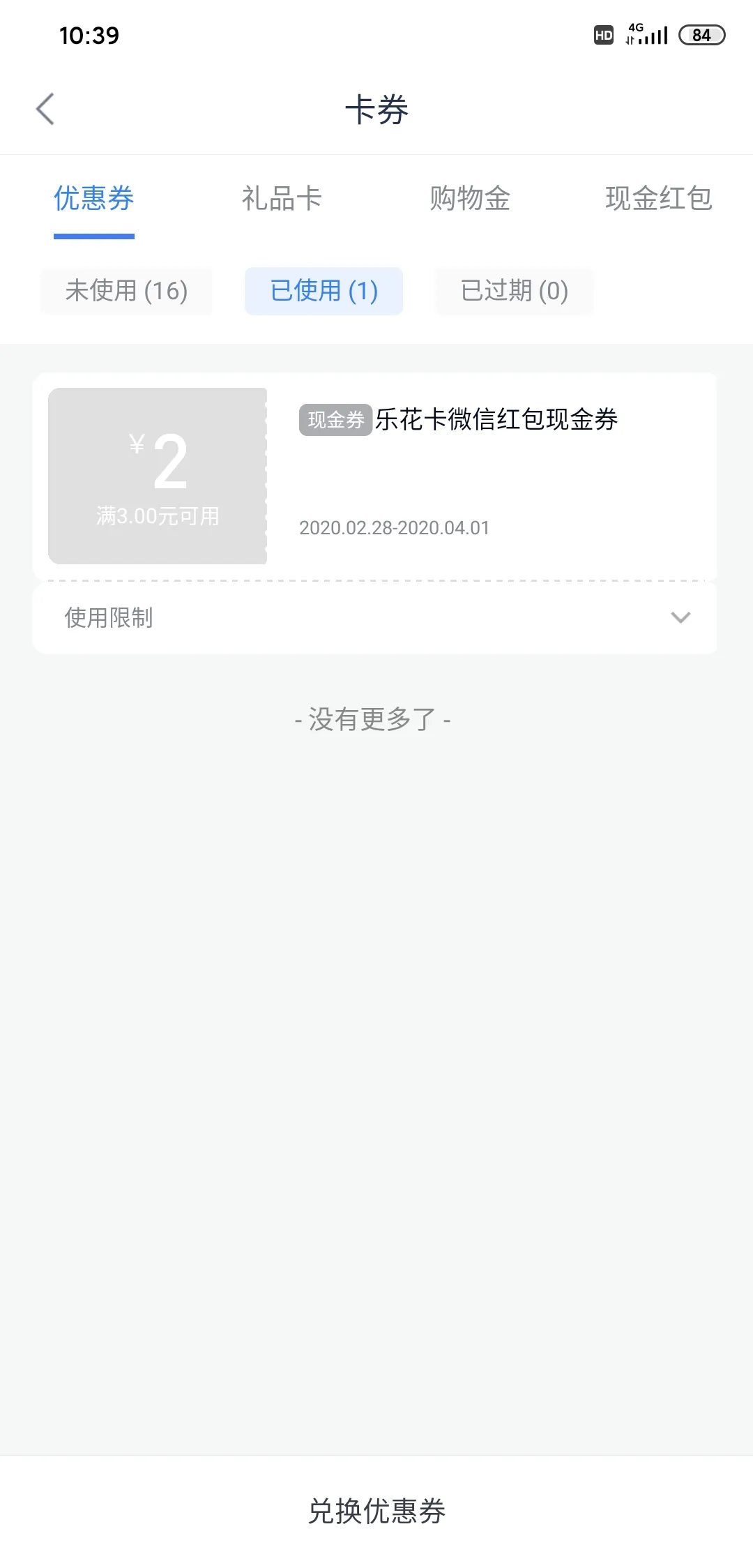
Task: Select the 已过期 (0) filter
Action: pyautogui.click(x=514, y=292)
